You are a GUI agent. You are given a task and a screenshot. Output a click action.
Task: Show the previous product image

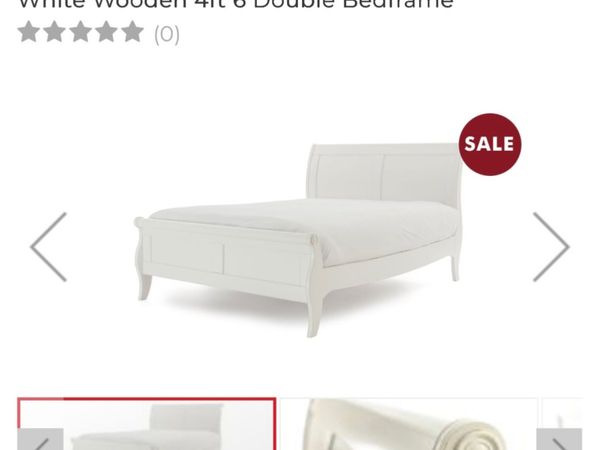48,246
